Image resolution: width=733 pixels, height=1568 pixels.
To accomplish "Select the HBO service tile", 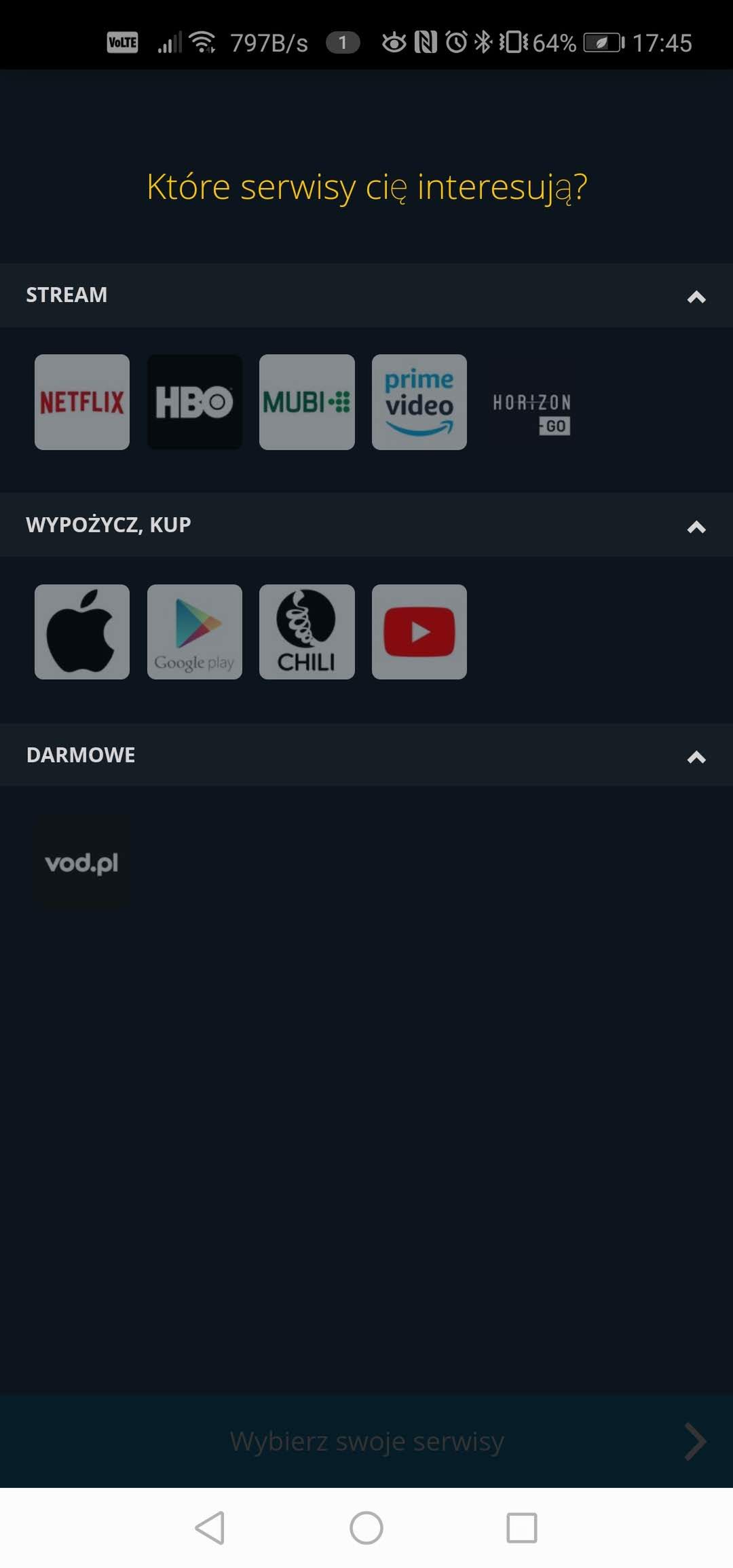I will [195, 402].
